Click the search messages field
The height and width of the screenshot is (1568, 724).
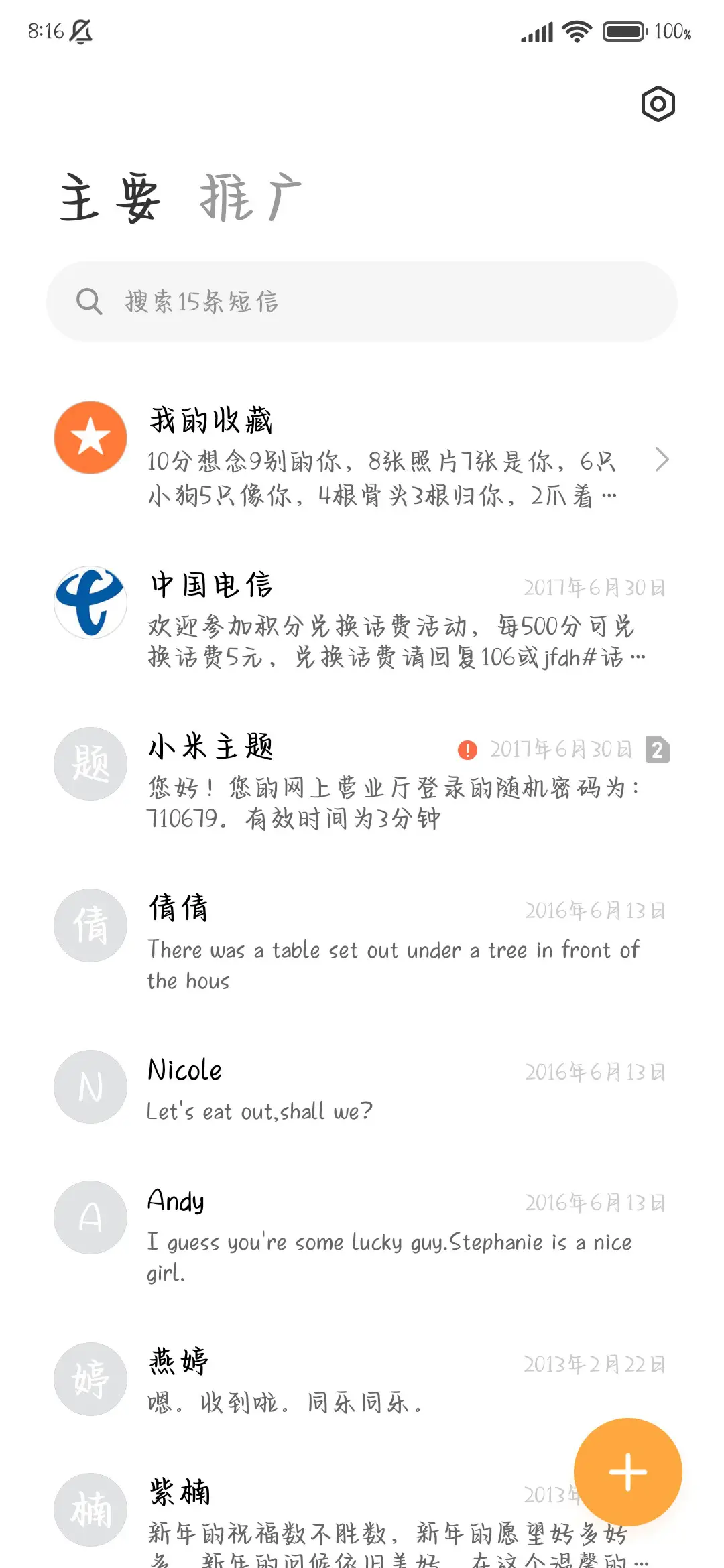click(x=362, y=302)
